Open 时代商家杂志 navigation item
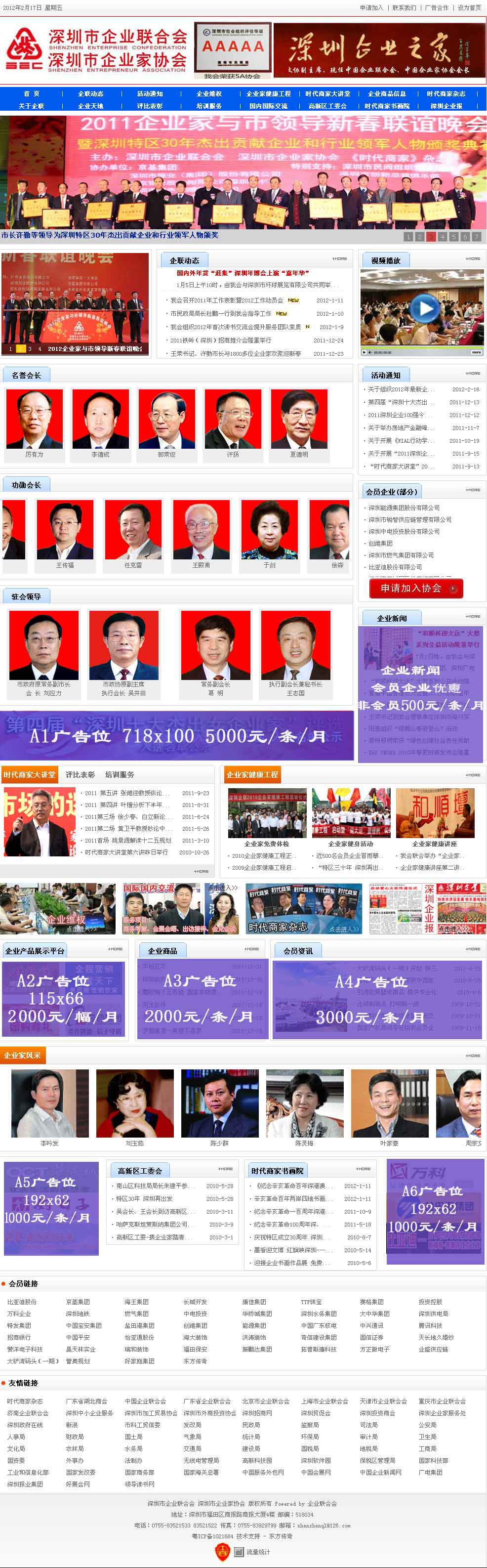This screenshot has height=1568, width=487. [x=446, y=94]
